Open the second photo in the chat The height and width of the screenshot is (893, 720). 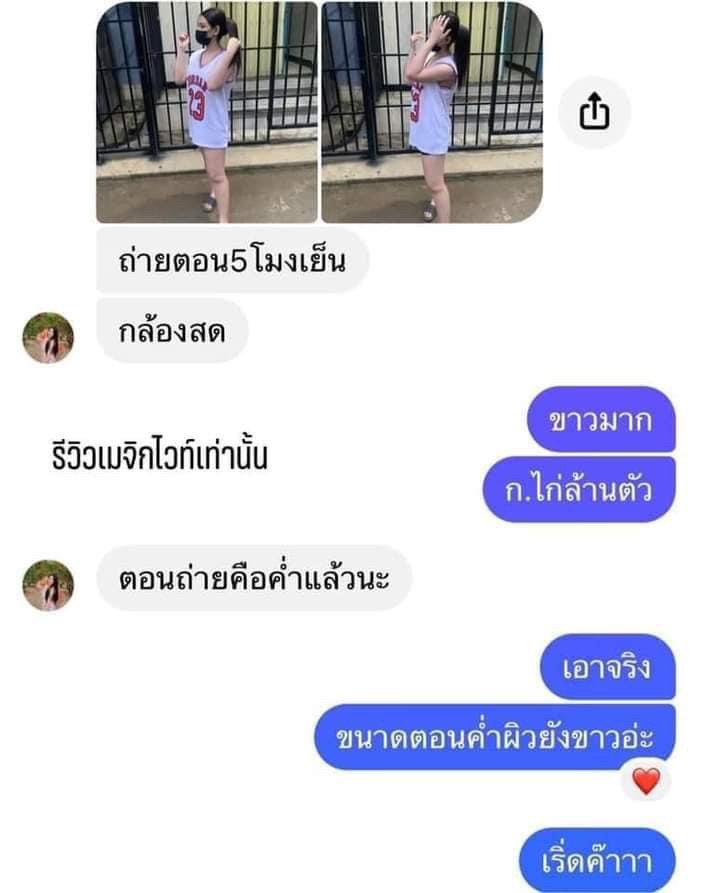[432, 112]
